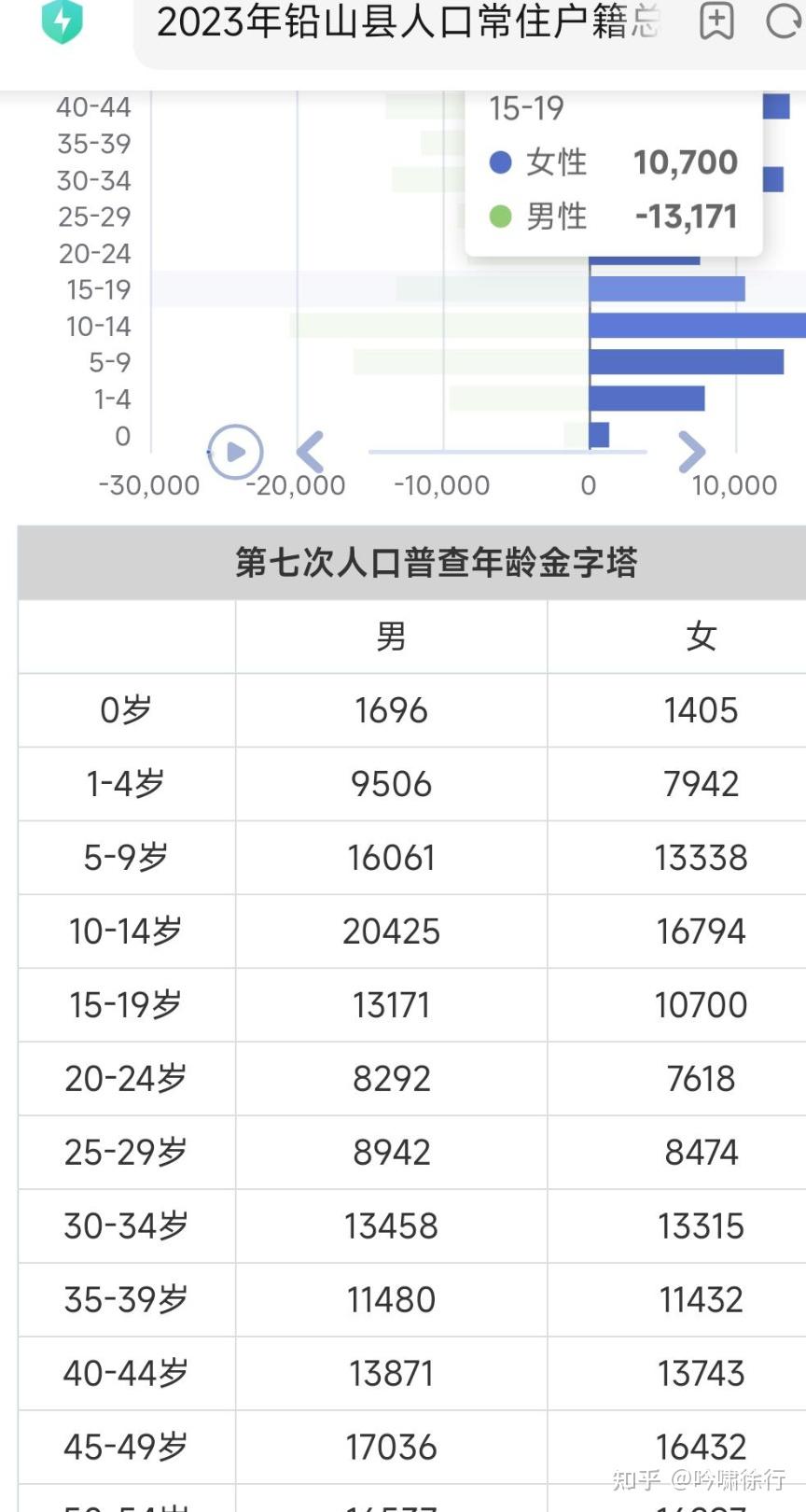
Task: Go to next year with right arrow
Action: click(691, 452)
